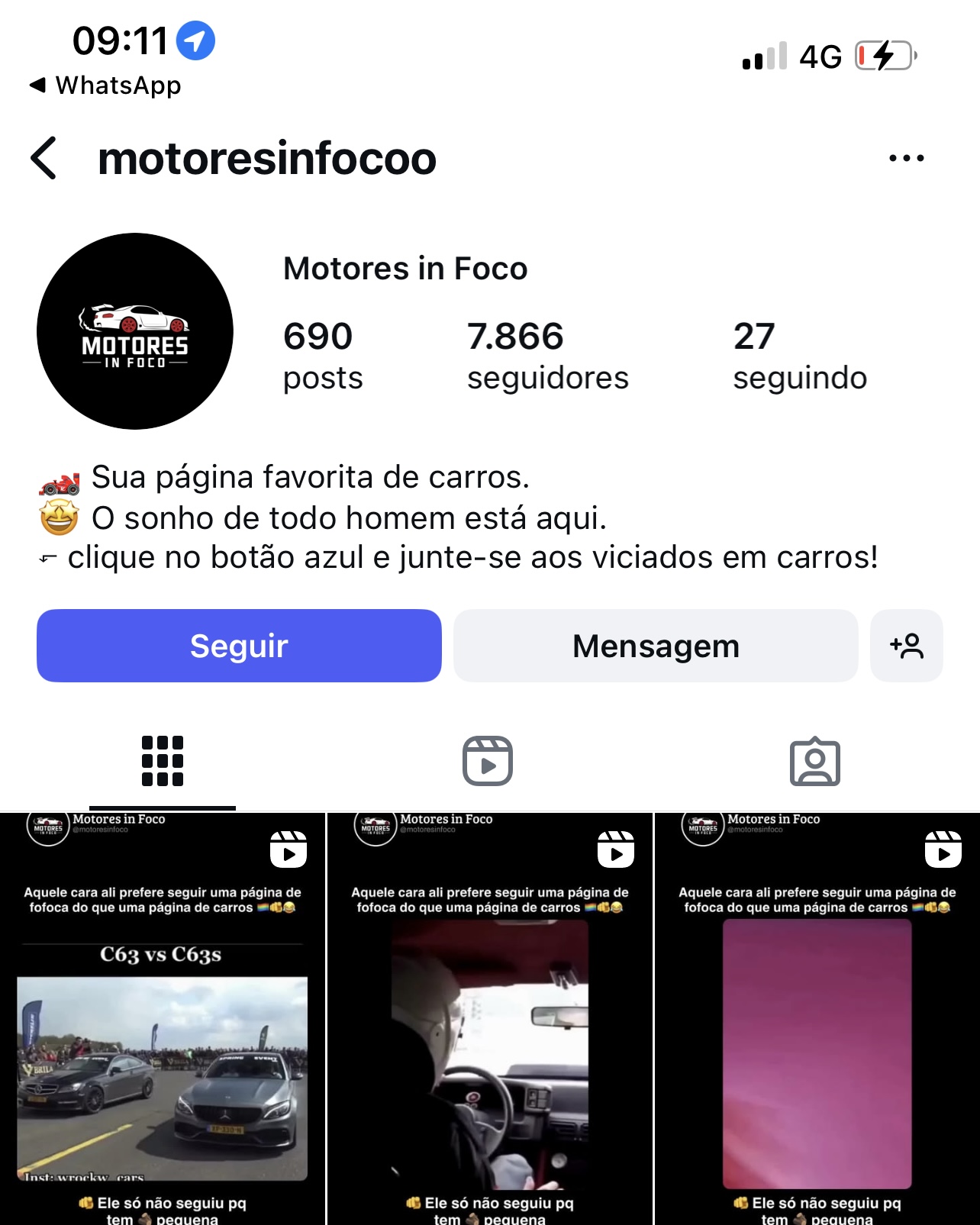Open the 27 seguindo list
This screenshot has width=980, height=1225.
[x=799, y=356]
